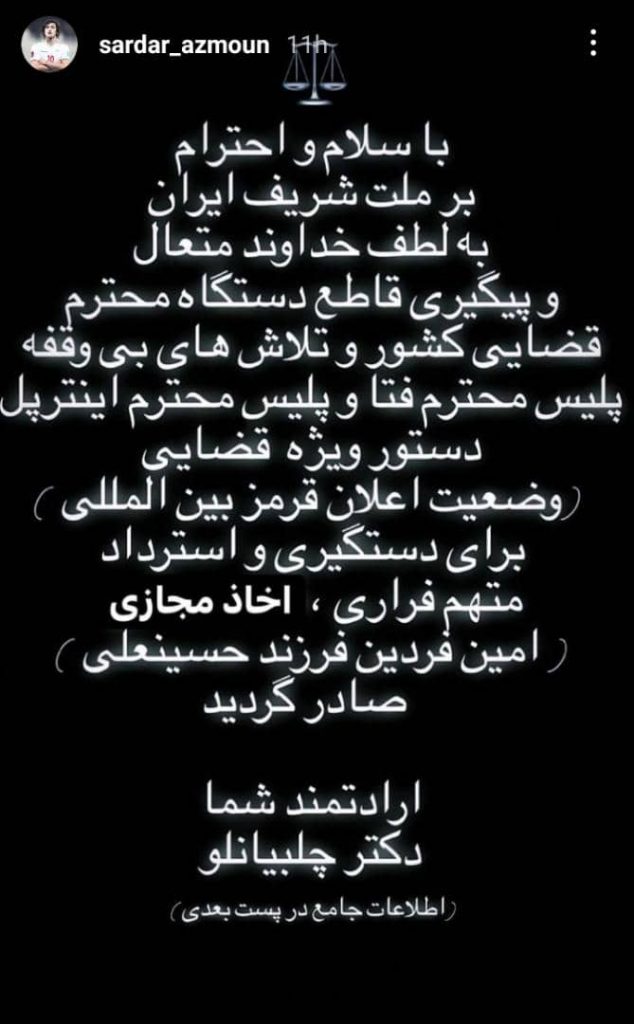Screen dimensions: 634x1024
Task: Open the story overflow menu
Action: [x=594, y=43]
